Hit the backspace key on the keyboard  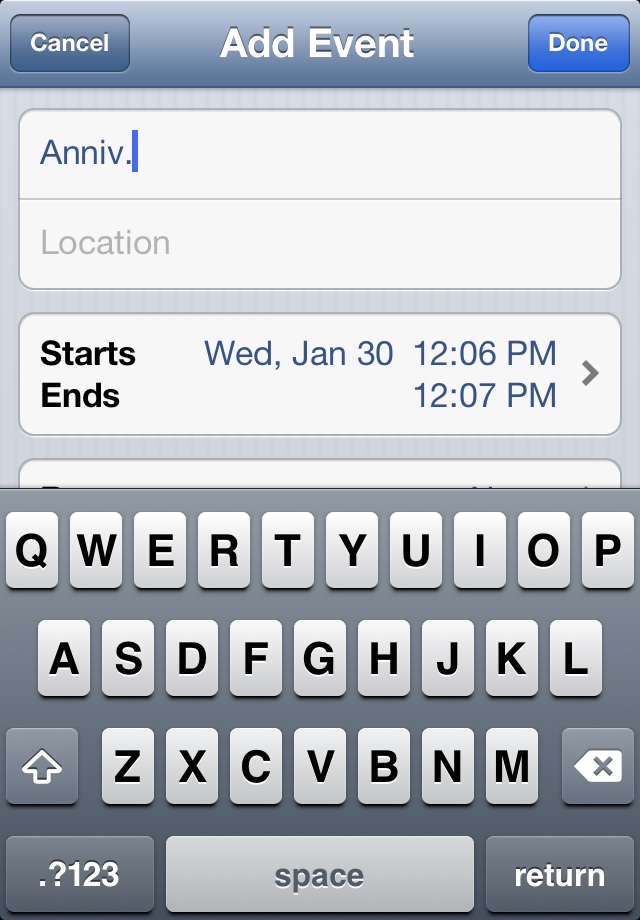598,767
